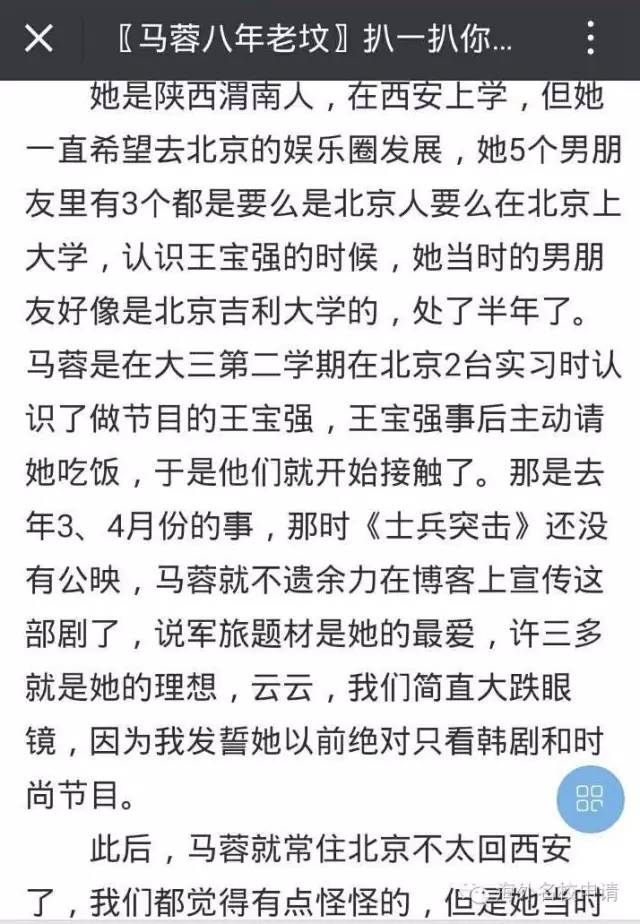Tap the blue floating grid button

pos(589,797)
